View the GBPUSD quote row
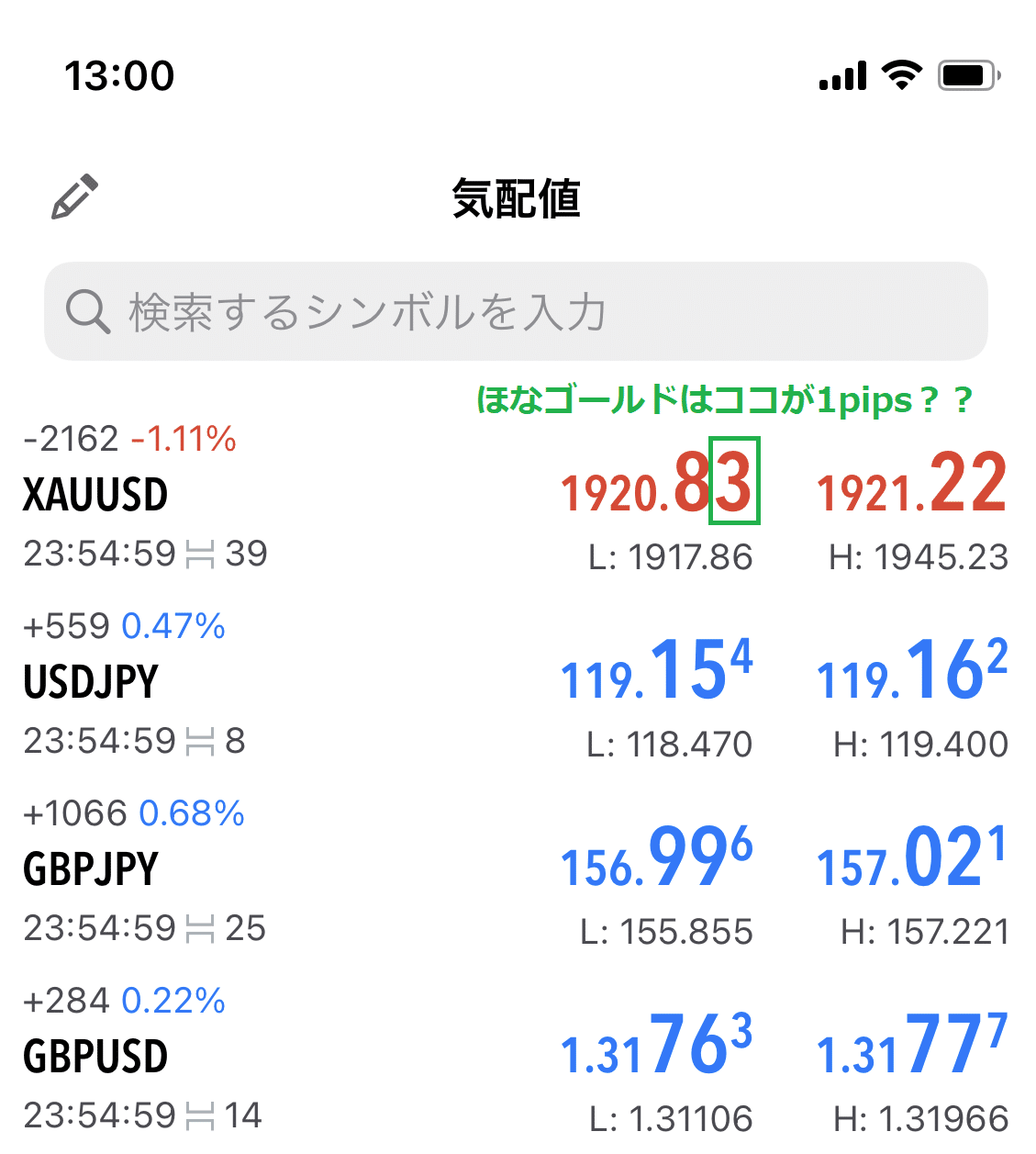 point(95,1058)
